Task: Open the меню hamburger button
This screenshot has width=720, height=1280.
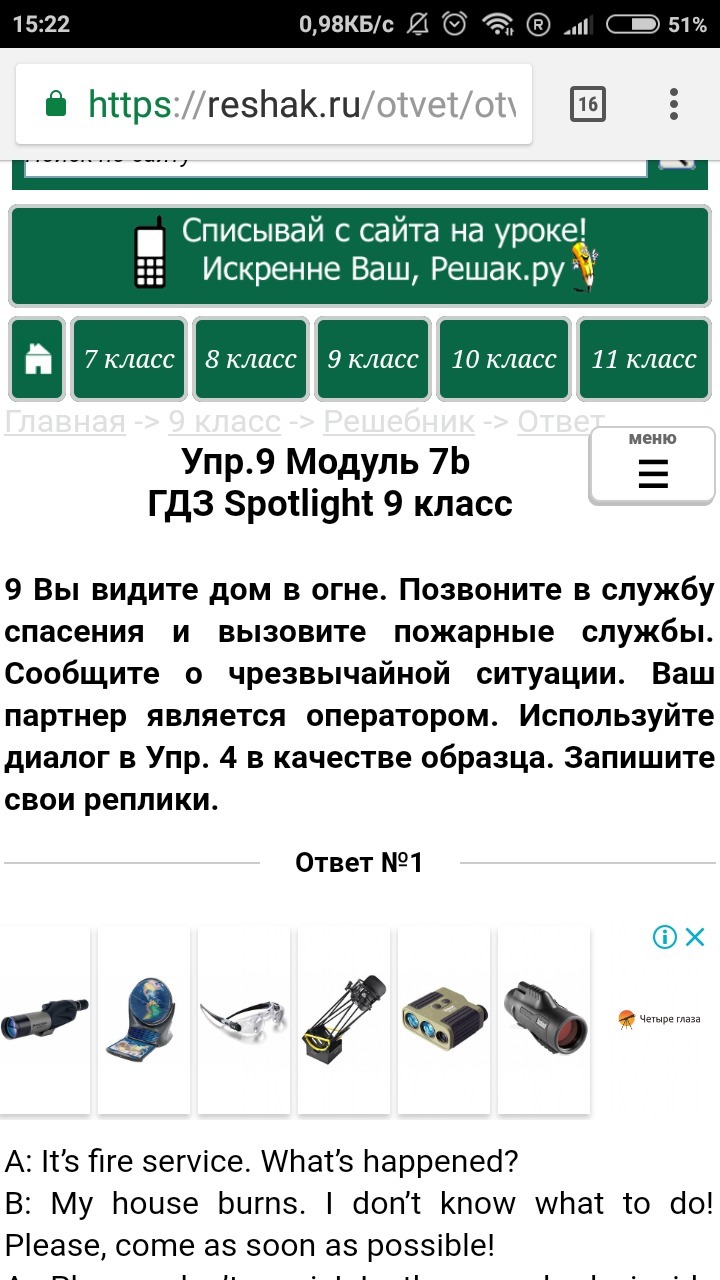Action: click(x=652, y=465)
